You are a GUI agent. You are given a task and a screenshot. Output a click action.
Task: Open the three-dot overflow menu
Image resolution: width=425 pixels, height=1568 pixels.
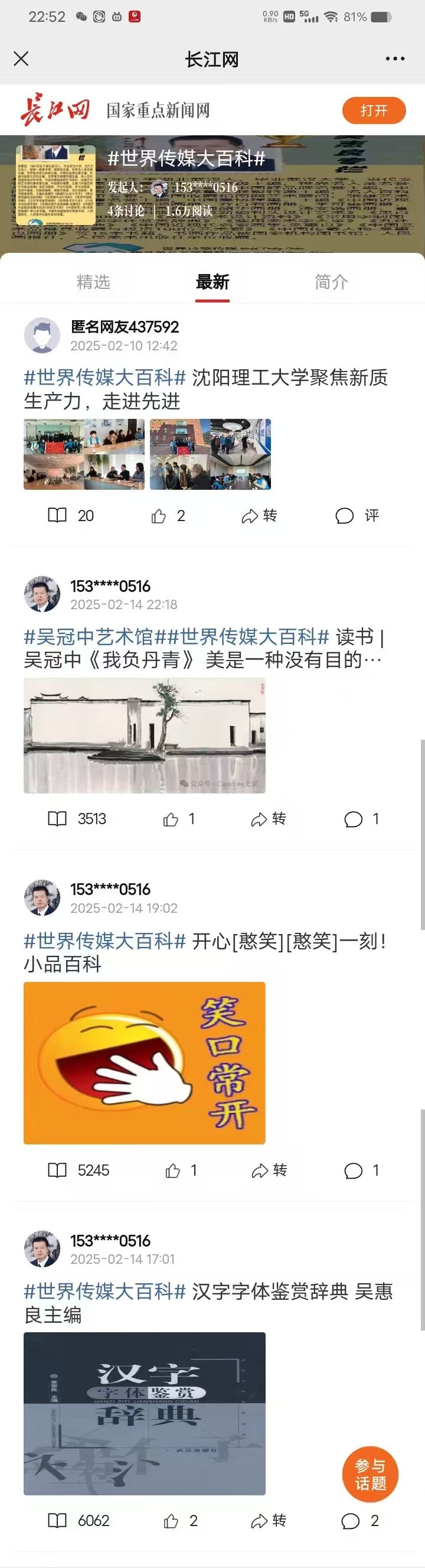coord(394,59)
